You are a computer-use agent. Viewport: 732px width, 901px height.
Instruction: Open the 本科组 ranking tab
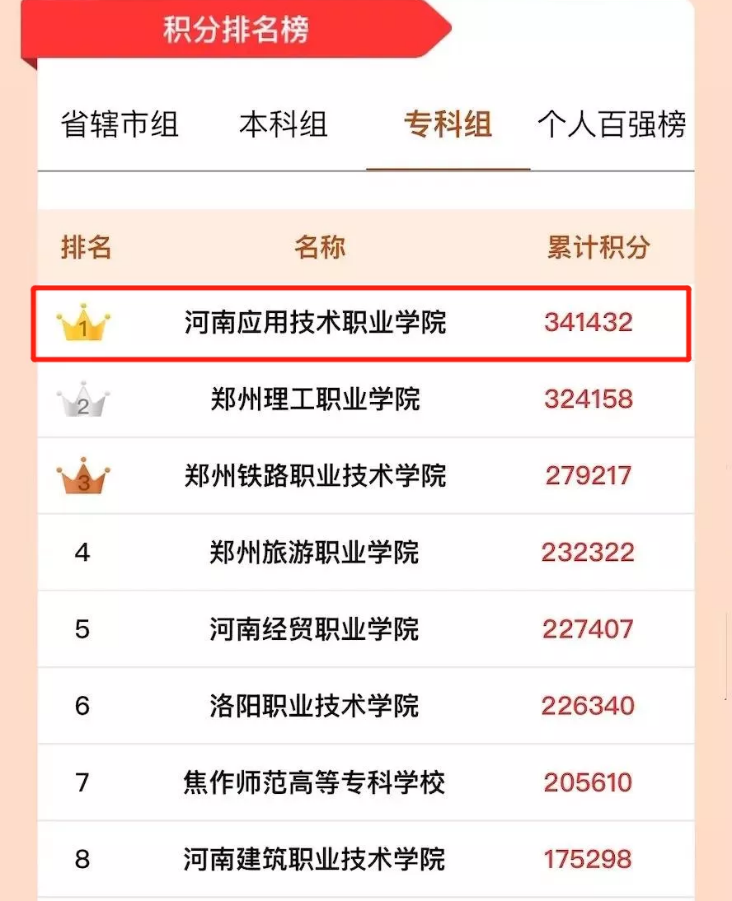point(283,126)
